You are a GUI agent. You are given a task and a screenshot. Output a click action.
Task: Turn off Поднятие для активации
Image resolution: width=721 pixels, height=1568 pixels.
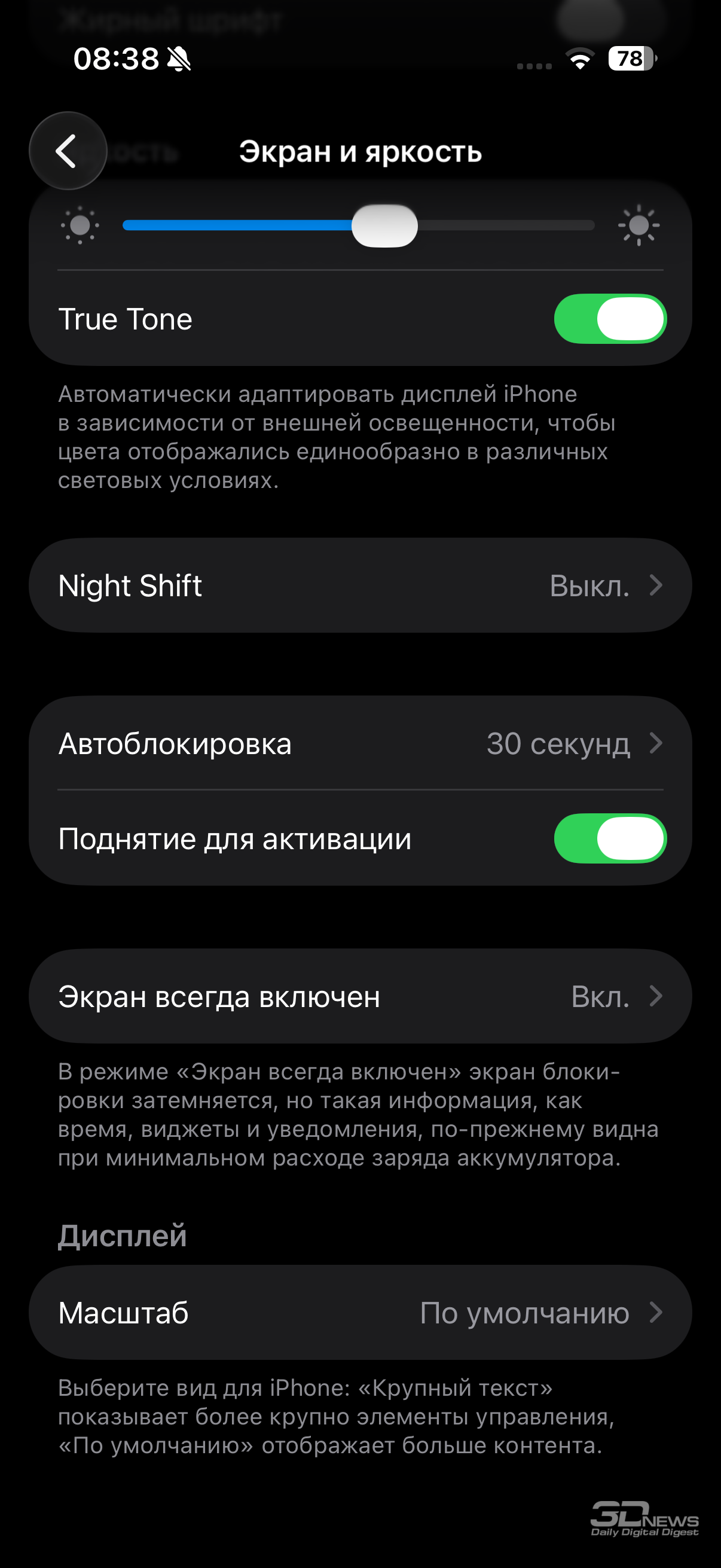point(610,838)
